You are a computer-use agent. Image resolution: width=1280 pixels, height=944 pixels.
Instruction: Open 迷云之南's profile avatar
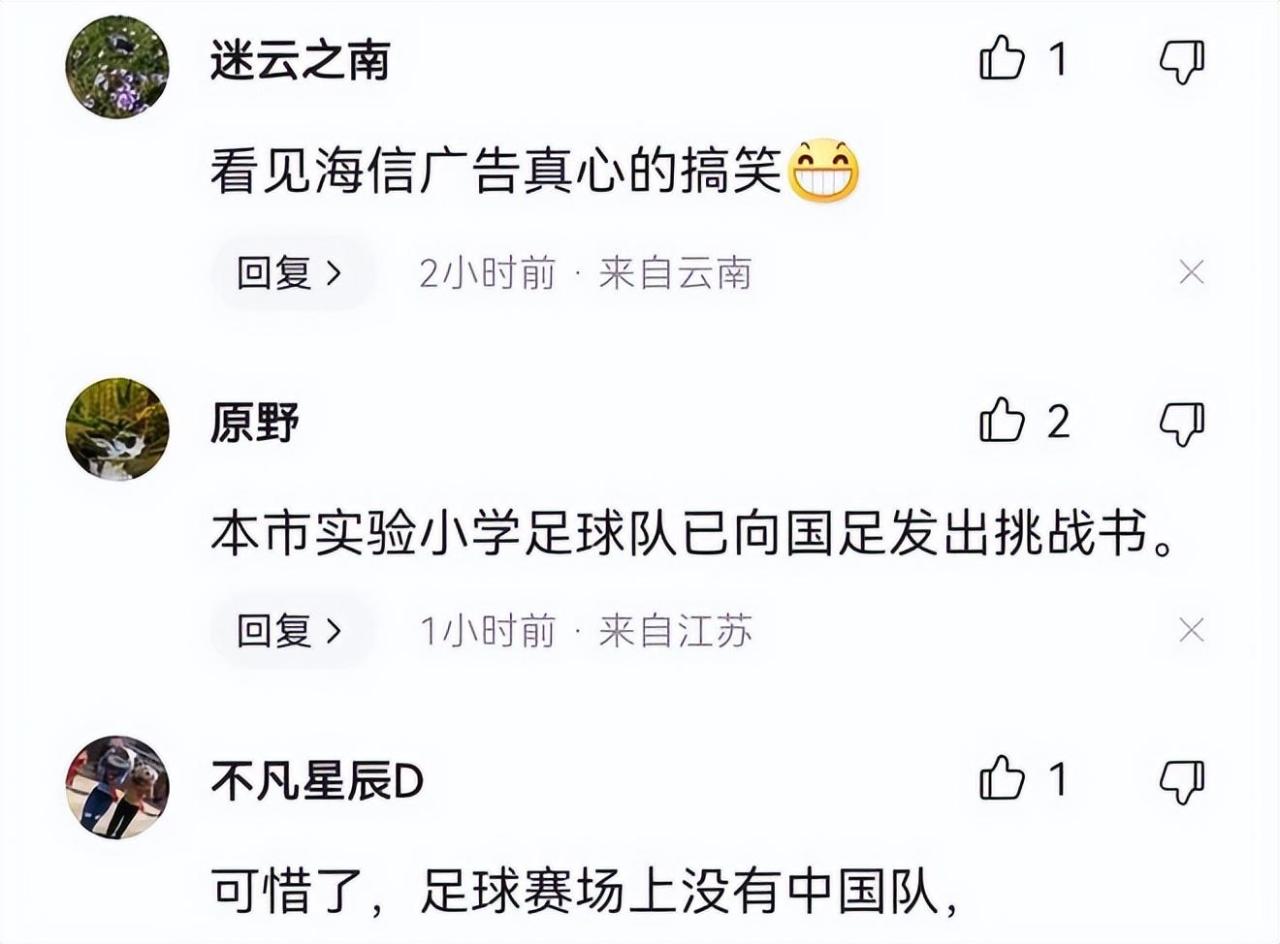(x=117, y=67)
